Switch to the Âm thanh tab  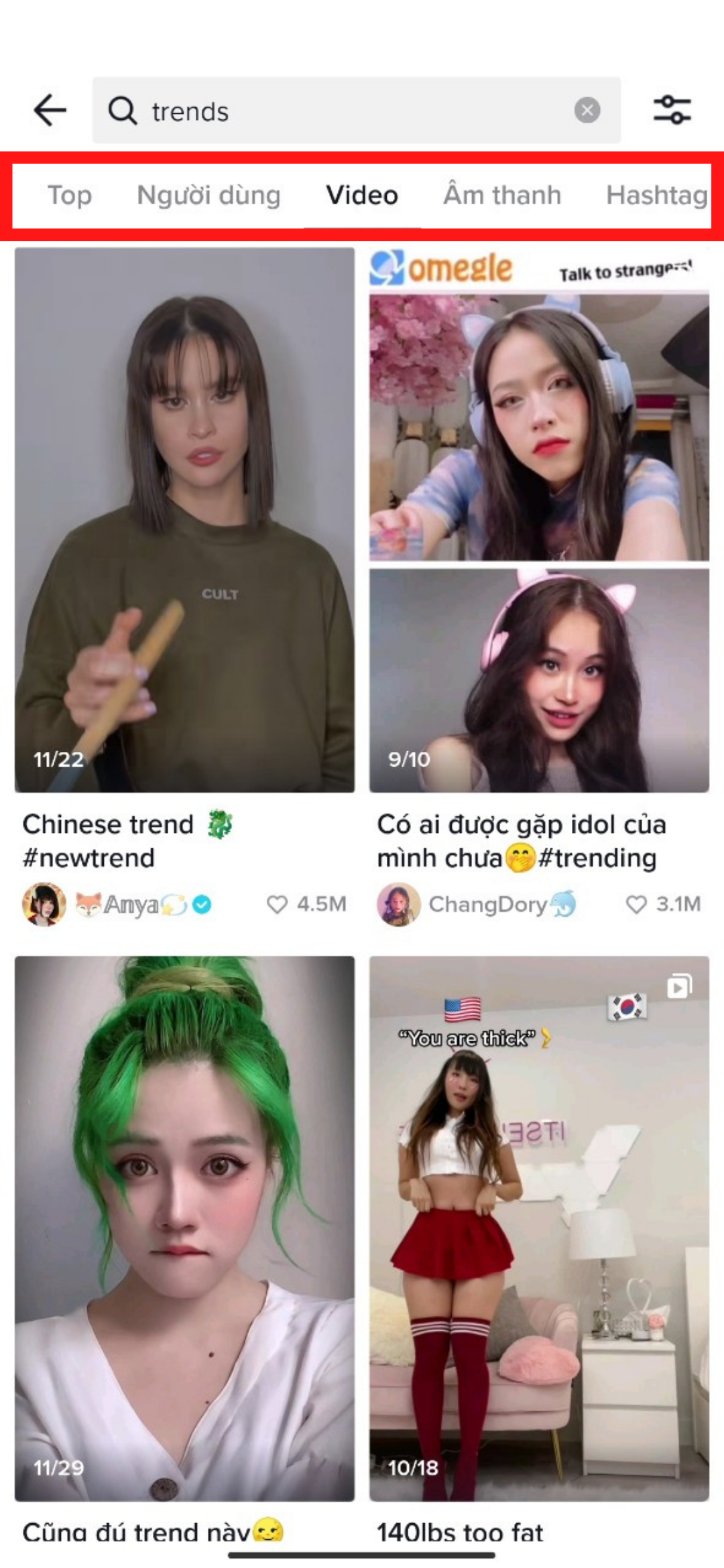tap(502, 196)
